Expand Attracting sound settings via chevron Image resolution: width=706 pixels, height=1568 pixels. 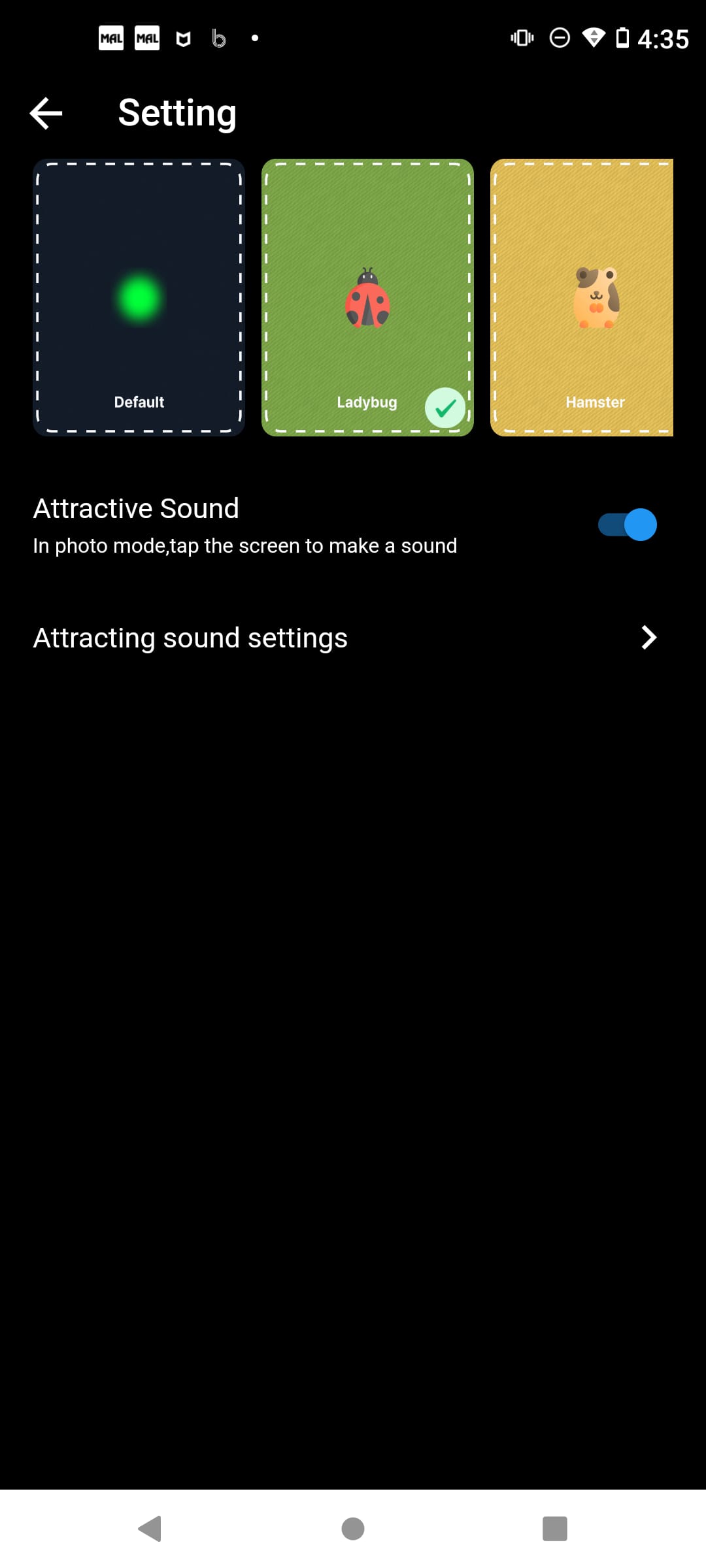point(648,637)
